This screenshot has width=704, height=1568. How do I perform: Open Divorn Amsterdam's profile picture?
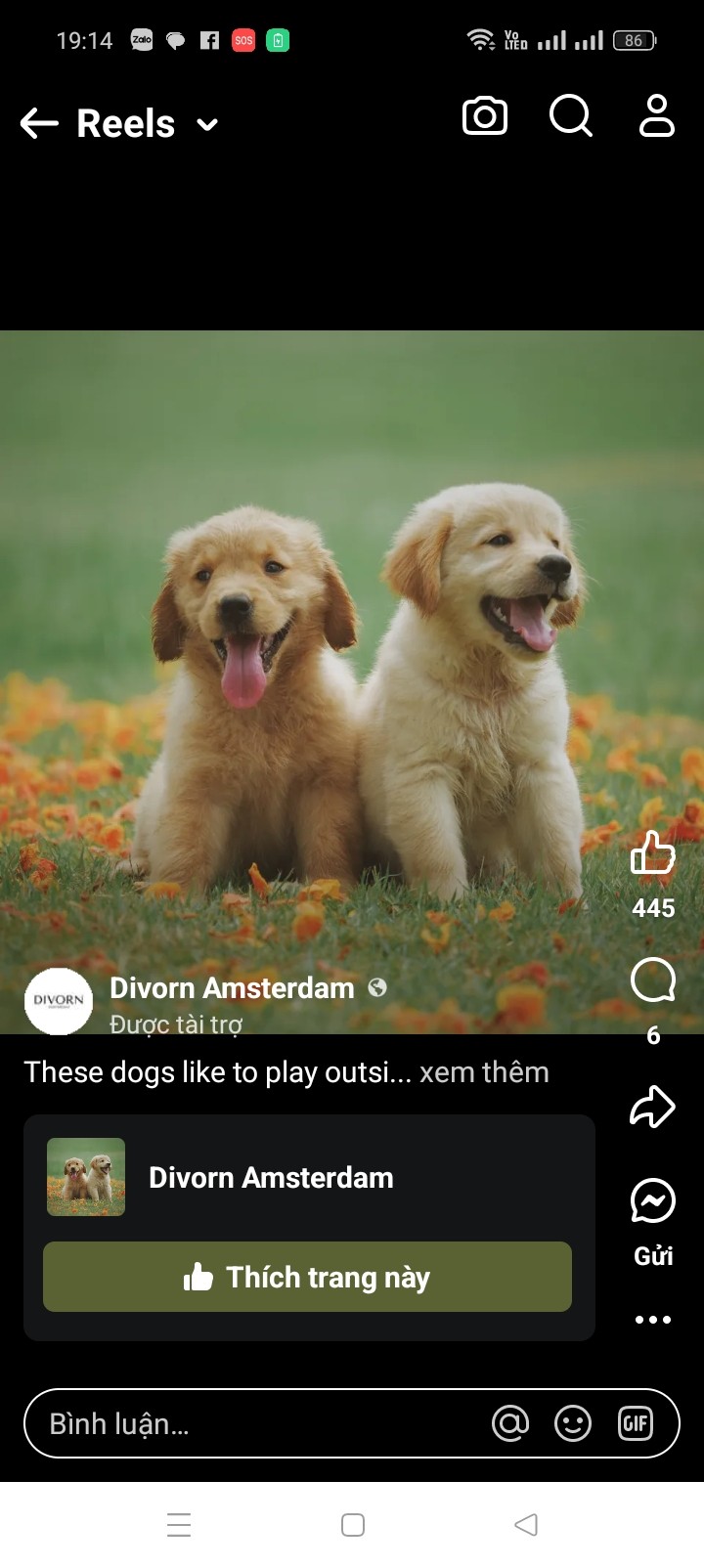(59, 1001)
